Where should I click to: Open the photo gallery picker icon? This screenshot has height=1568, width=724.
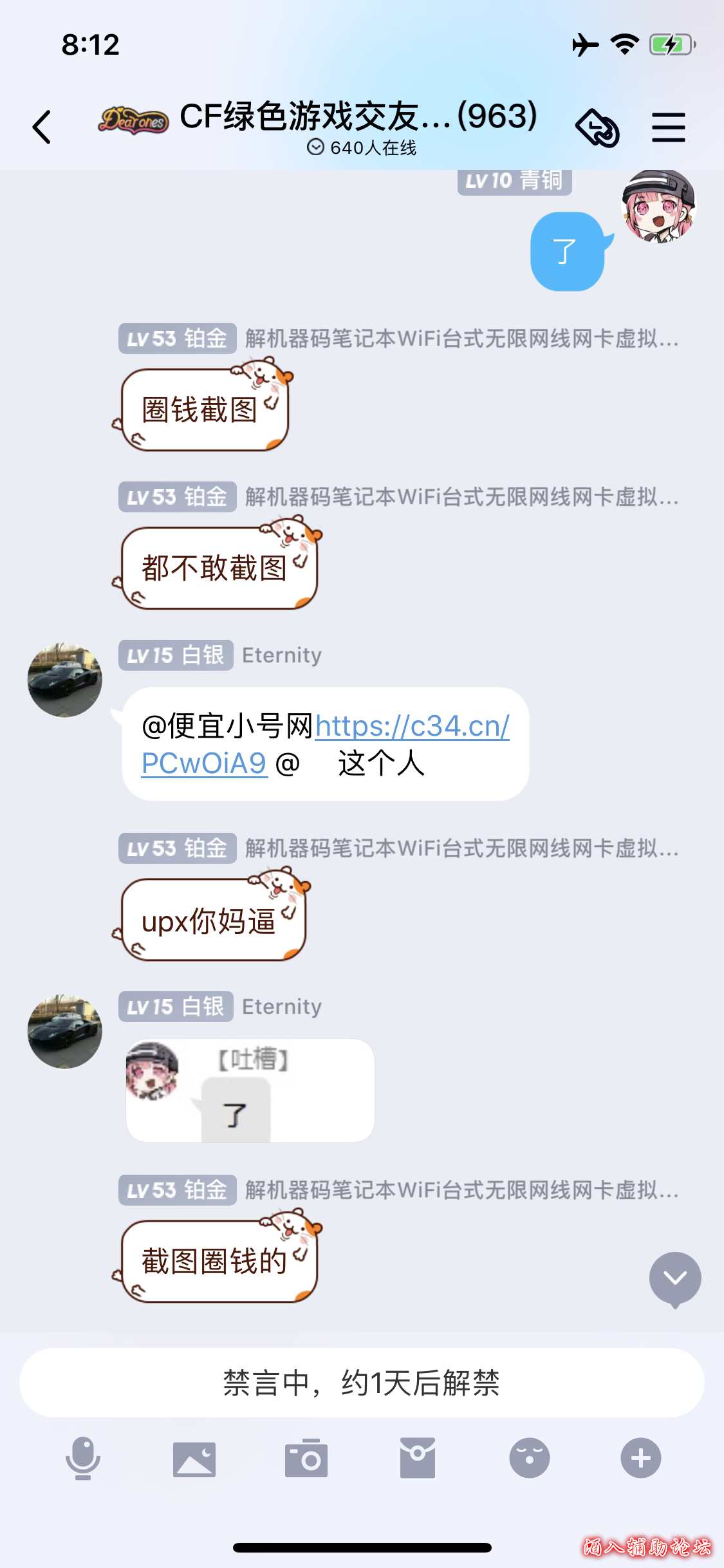coord(194,1460)
